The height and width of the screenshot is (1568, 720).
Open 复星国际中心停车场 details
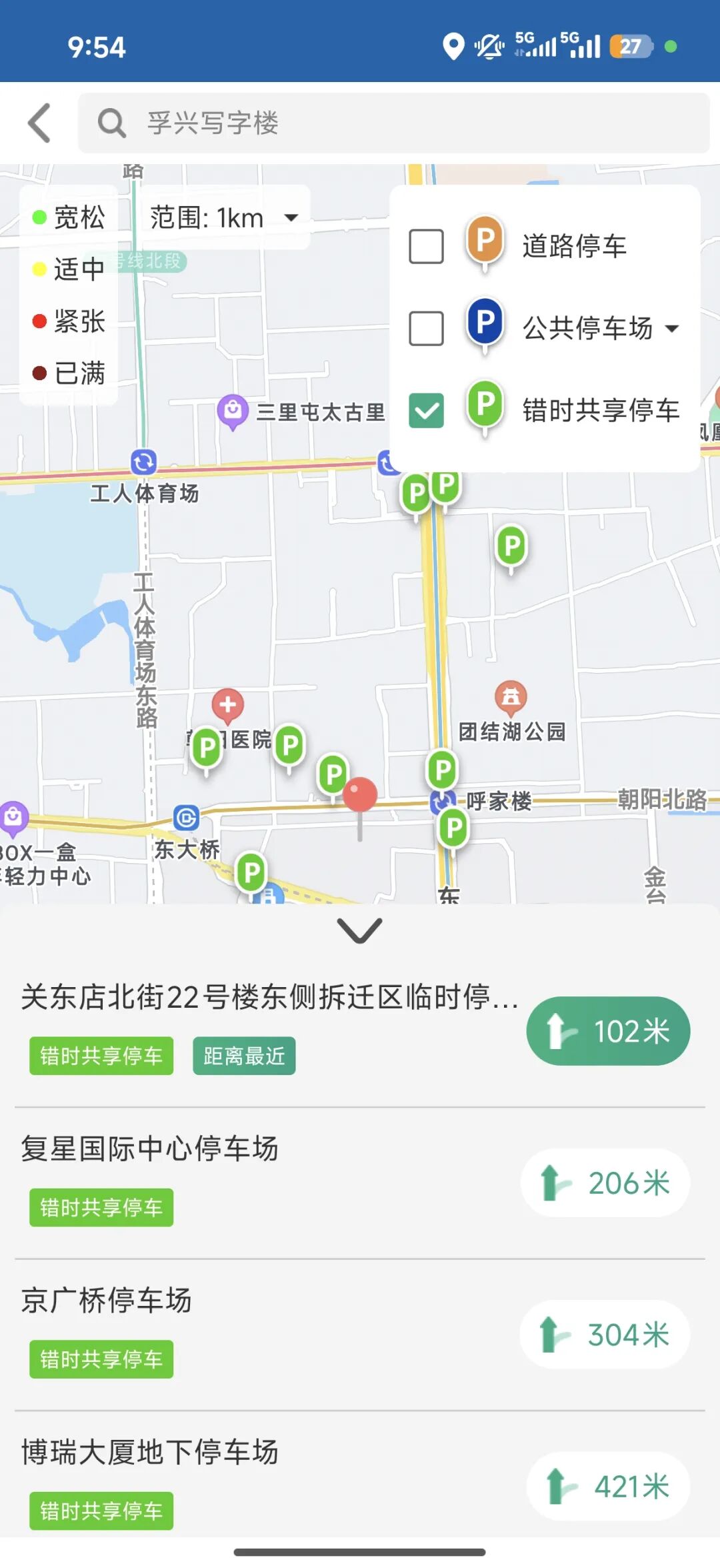149,1148
